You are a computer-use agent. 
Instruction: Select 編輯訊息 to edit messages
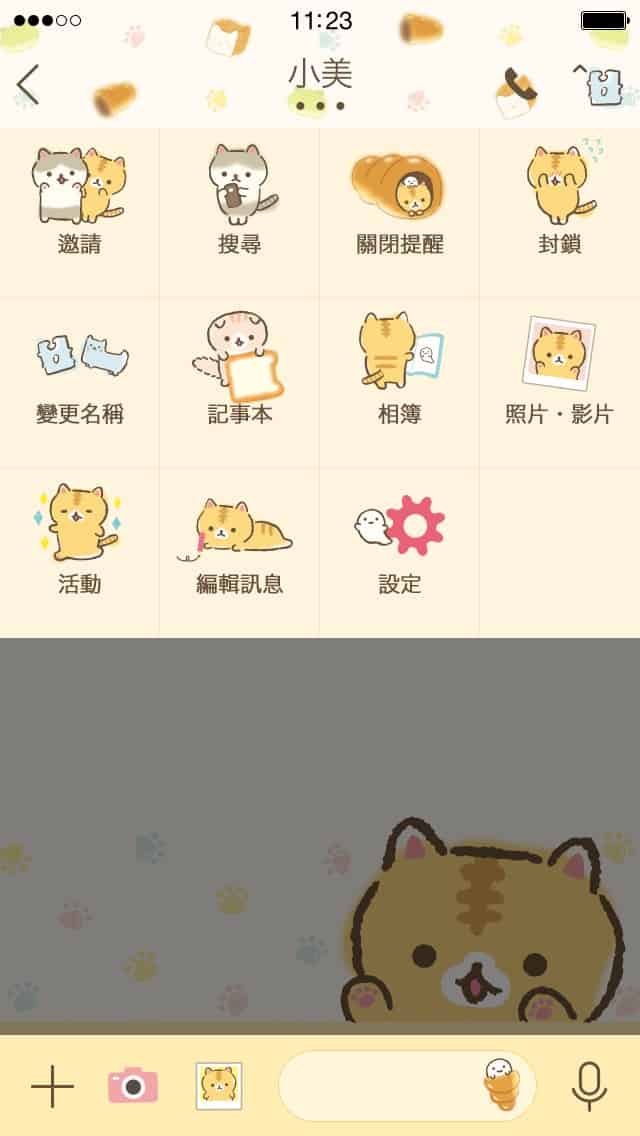[240, 545]
